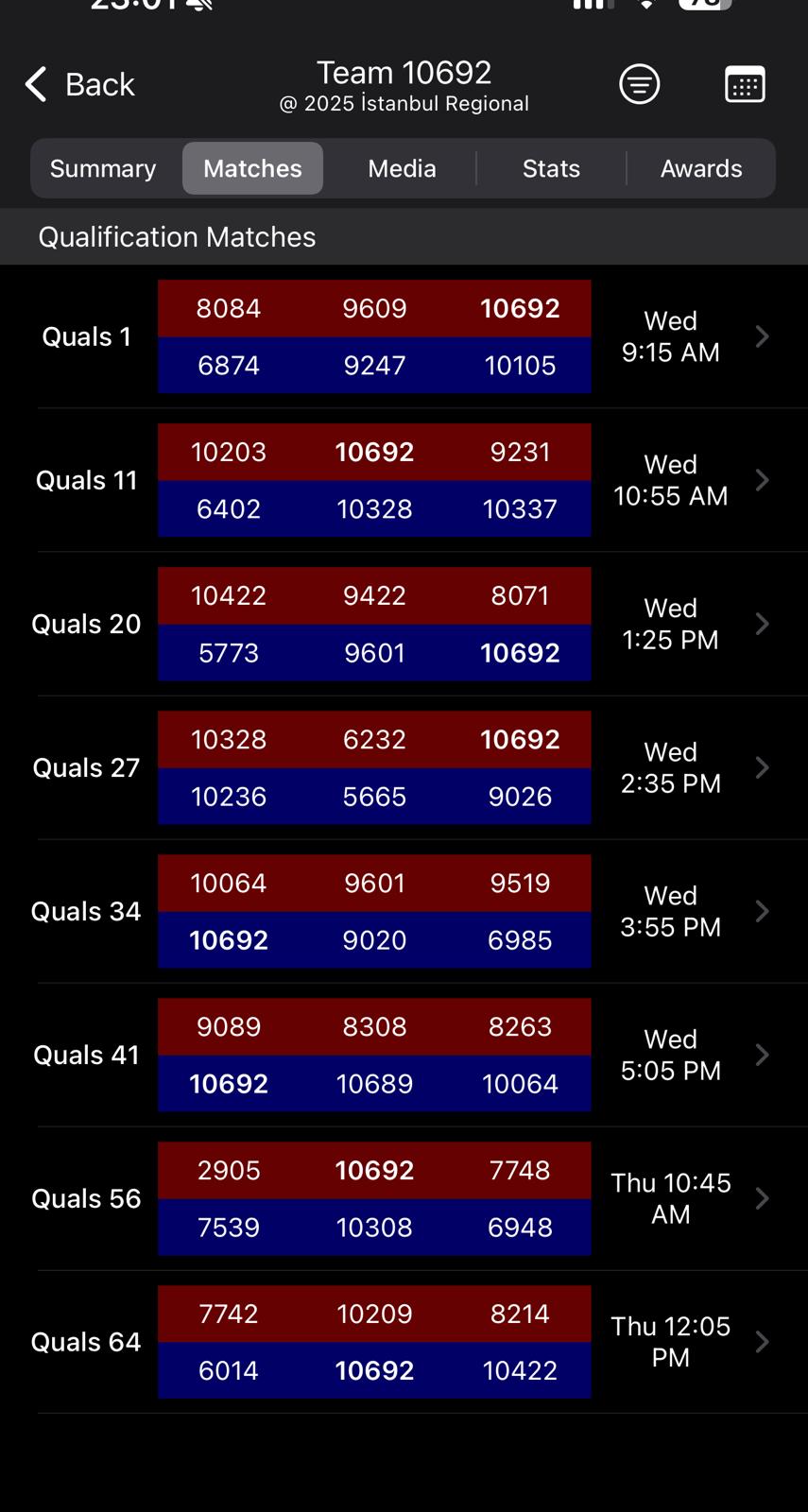Switch to the Media tab

402,169
